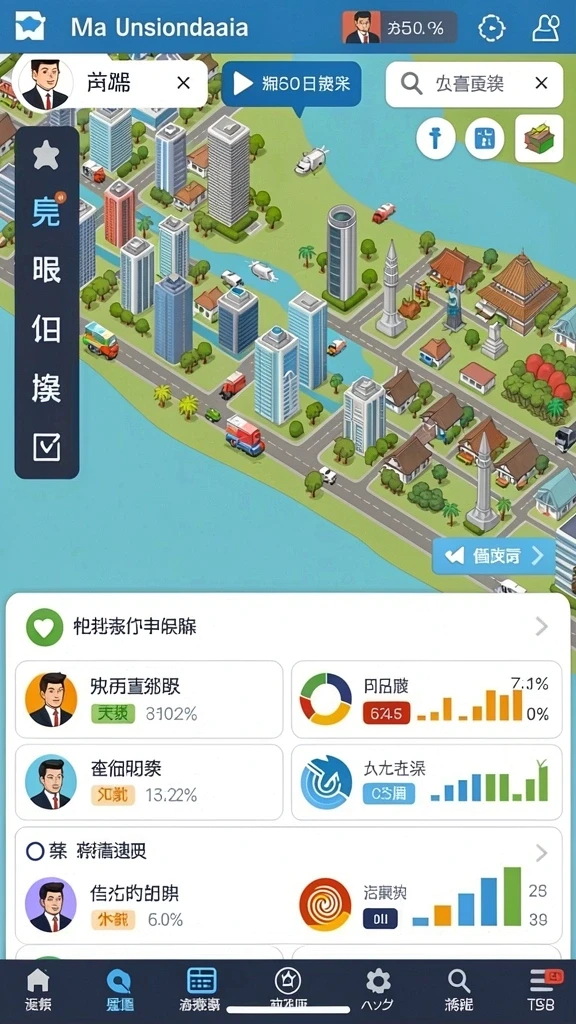Tap the light blue arrow button on map
Screen dimensions: 576x1024
click(494, 556)
